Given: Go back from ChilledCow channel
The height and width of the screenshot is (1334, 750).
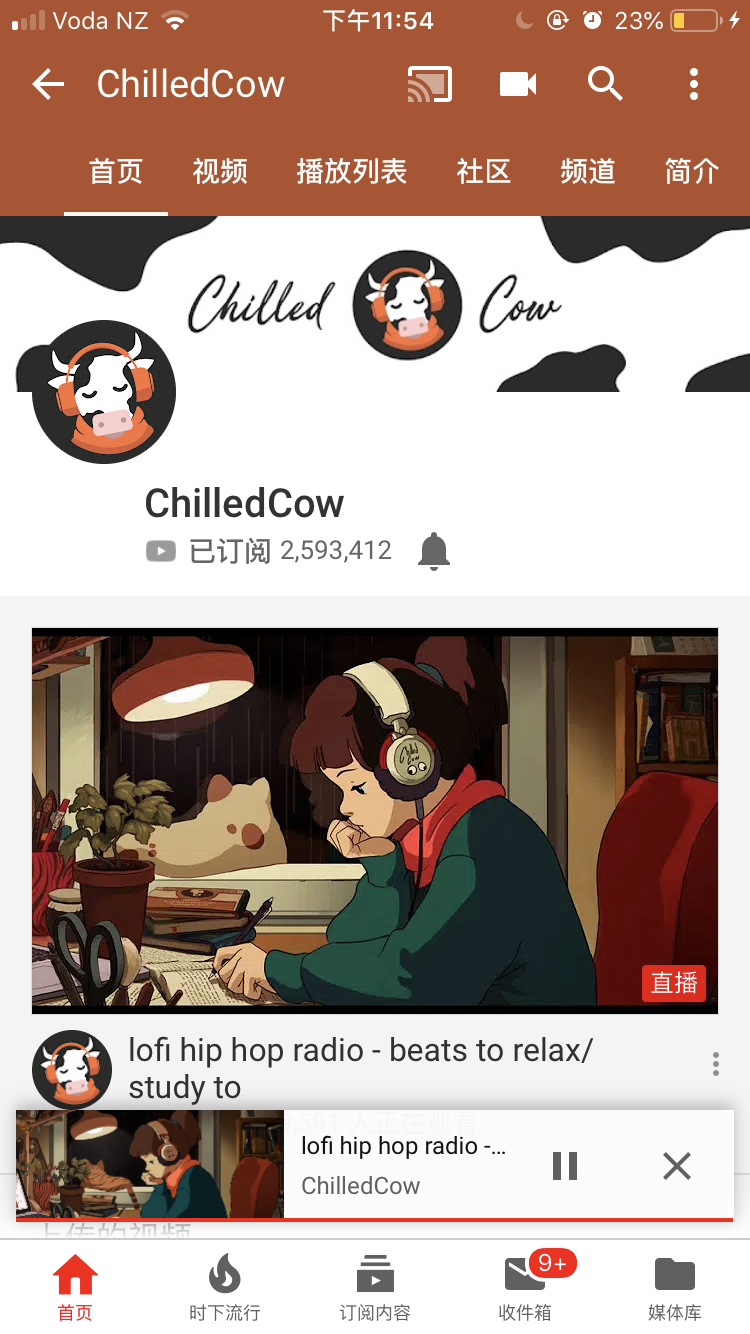Looking at the screenshot, I should tap(48, 85).
